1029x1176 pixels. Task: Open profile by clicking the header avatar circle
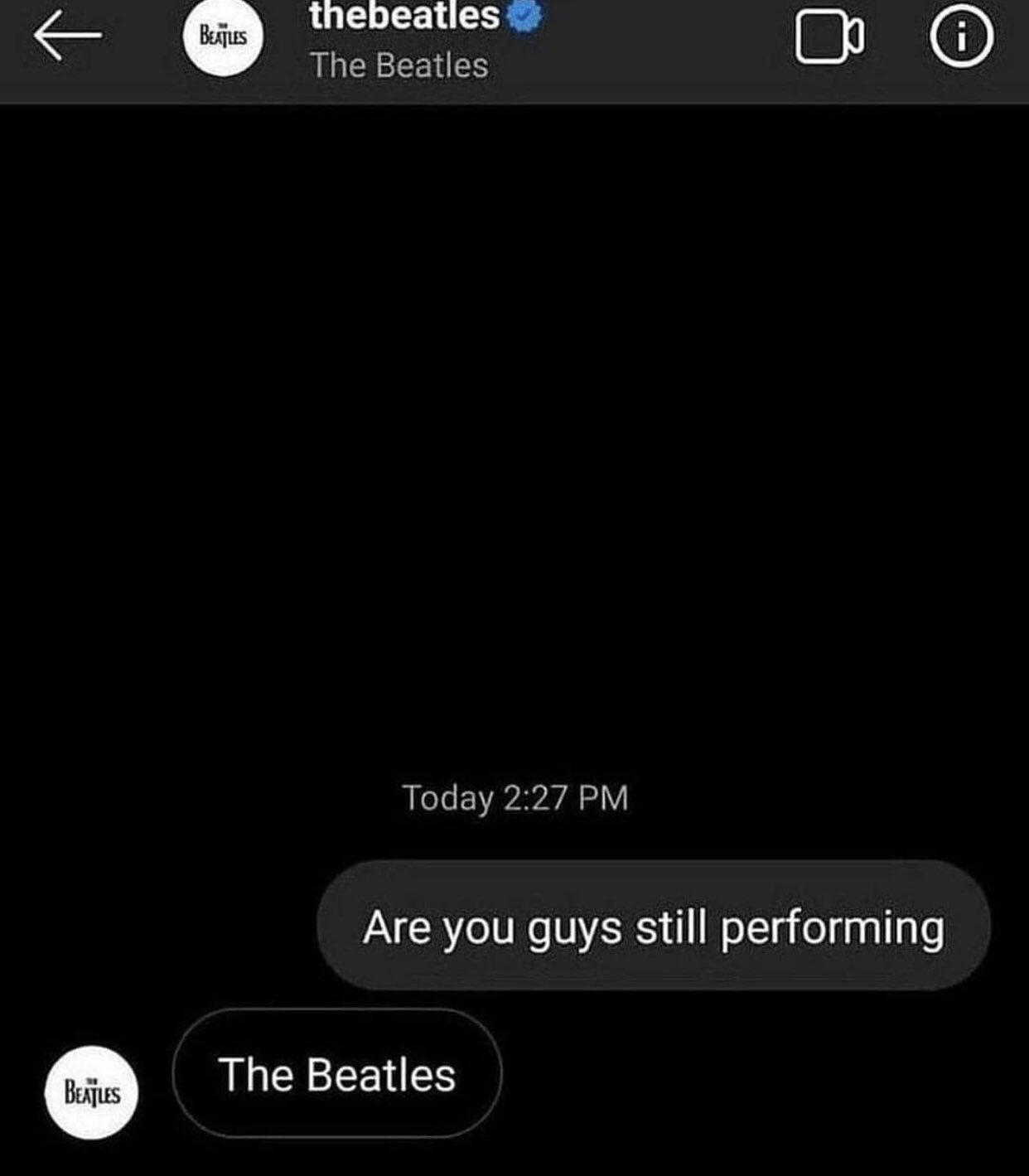pos(225,36)
